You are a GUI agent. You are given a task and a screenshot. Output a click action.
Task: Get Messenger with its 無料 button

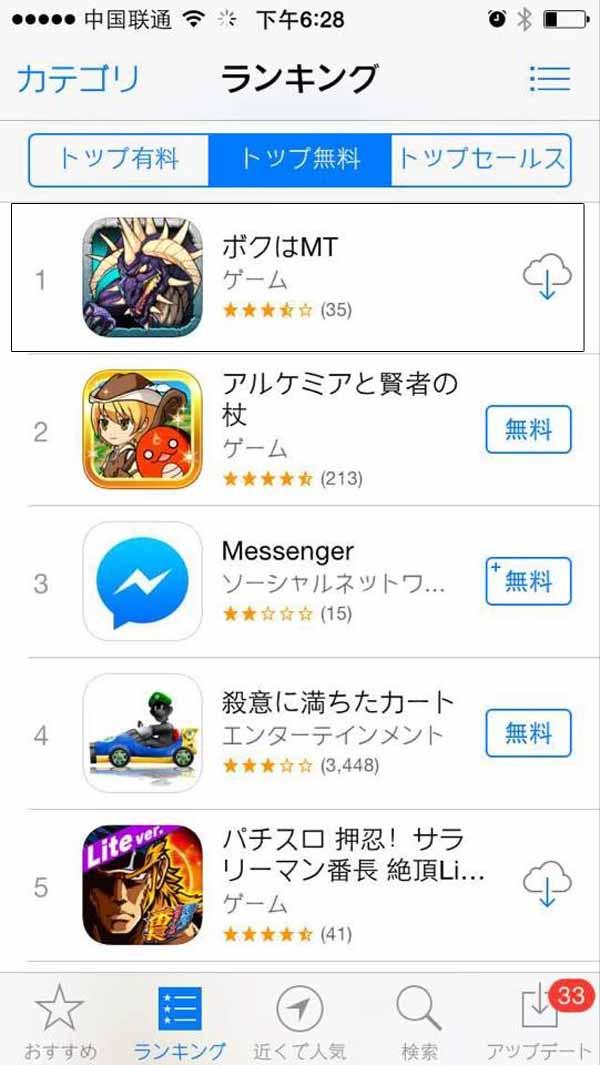(528, 582)
